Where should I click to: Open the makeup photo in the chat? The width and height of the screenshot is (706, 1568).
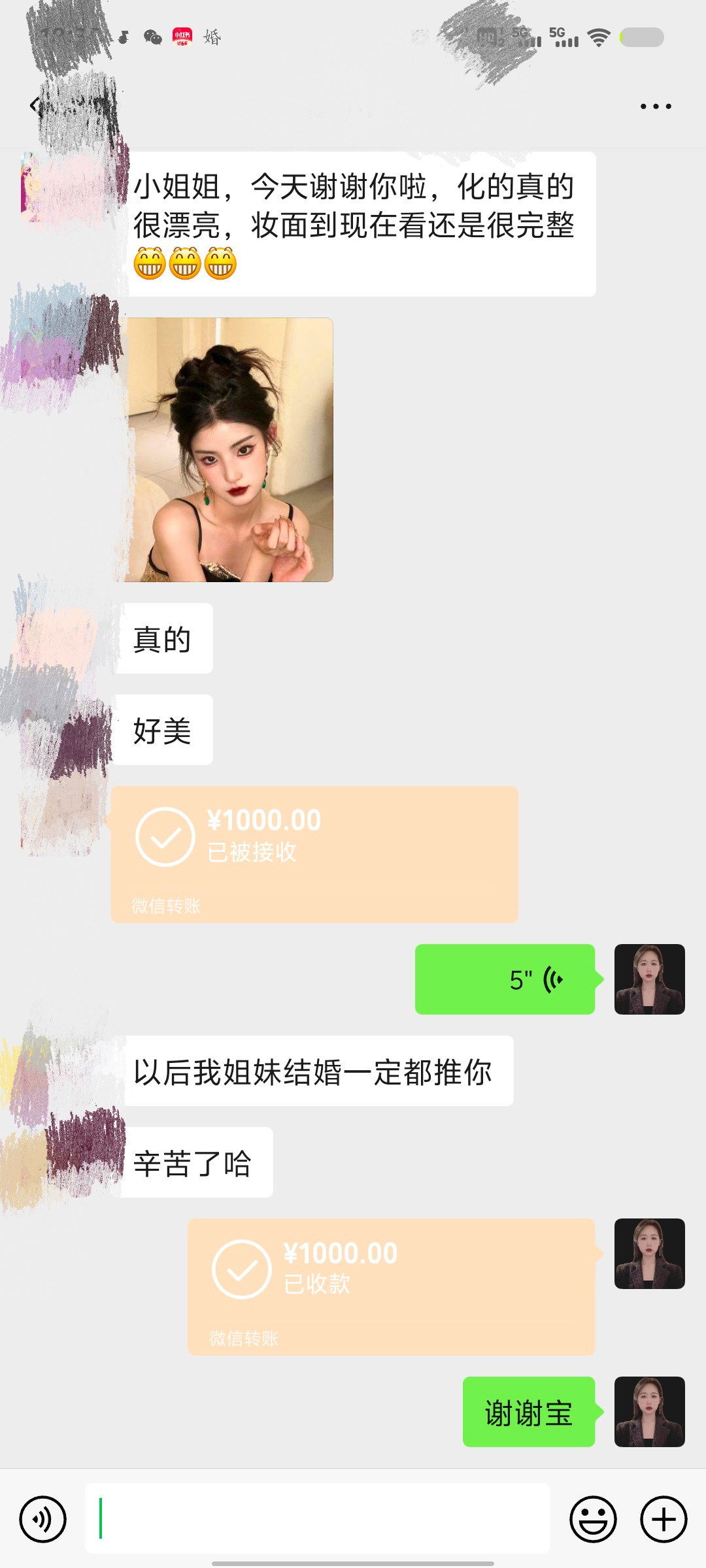tap(229, 449)
